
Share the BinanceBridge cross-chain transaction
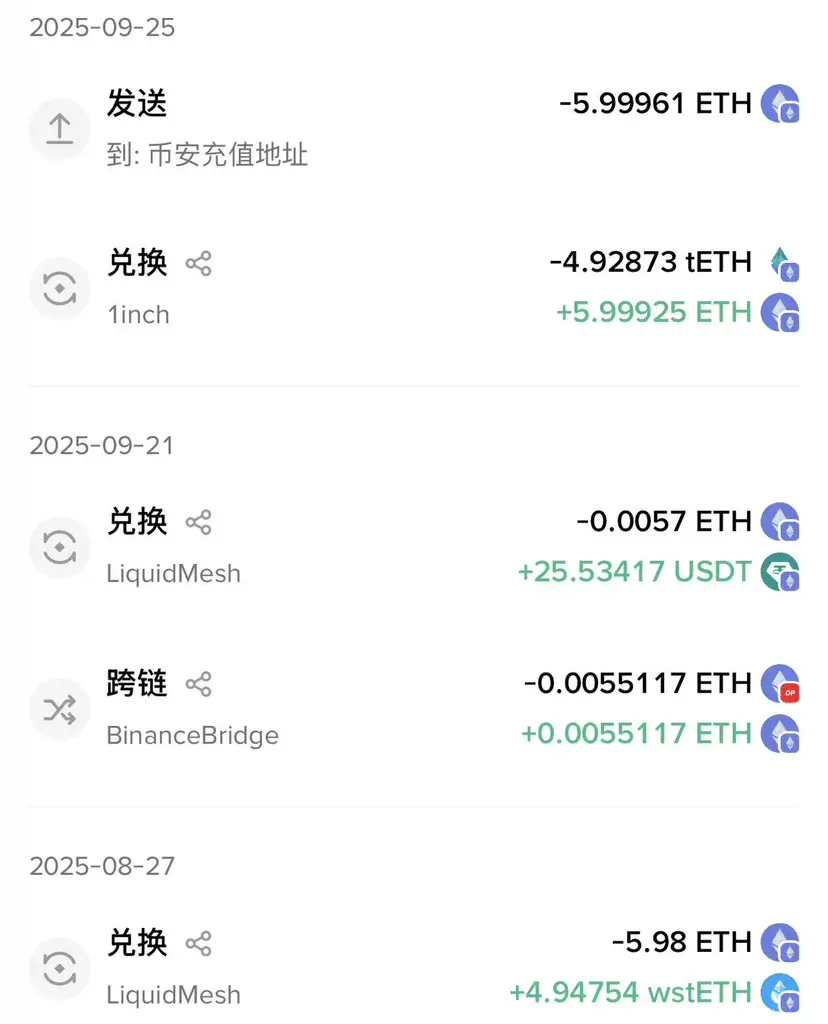point(199,685)
